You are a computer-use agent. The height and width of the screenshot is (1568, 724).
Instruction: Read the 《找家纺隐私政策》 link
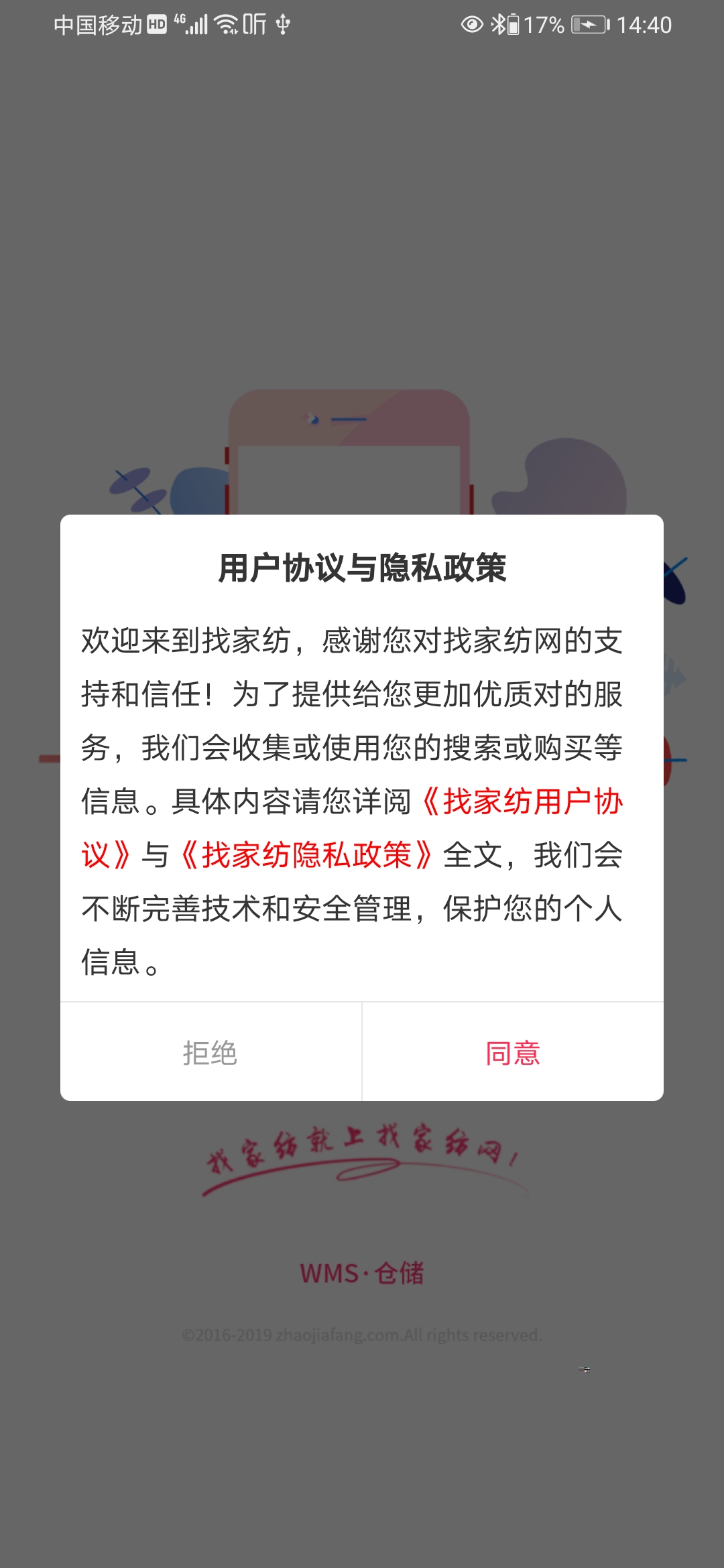click(306, 856)
